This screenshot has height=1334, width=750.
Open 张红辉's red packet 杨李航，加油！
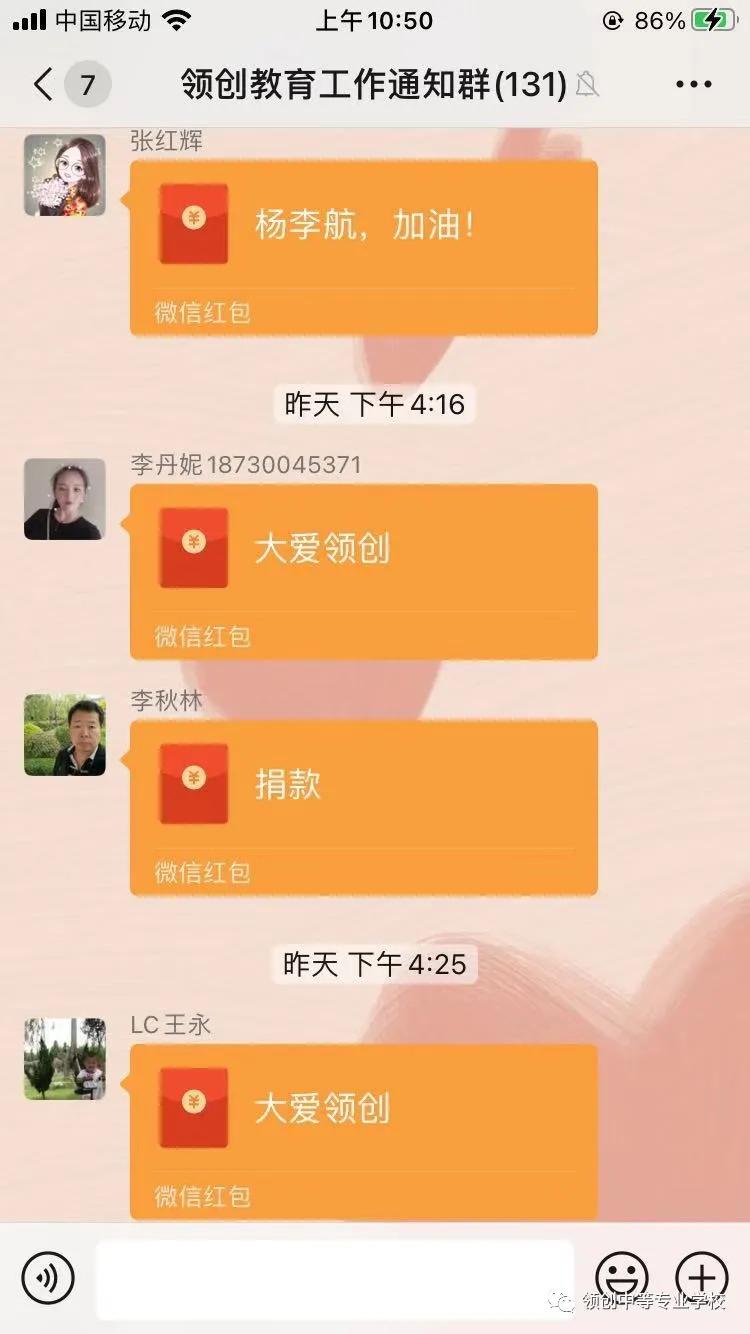click(363, 245)
